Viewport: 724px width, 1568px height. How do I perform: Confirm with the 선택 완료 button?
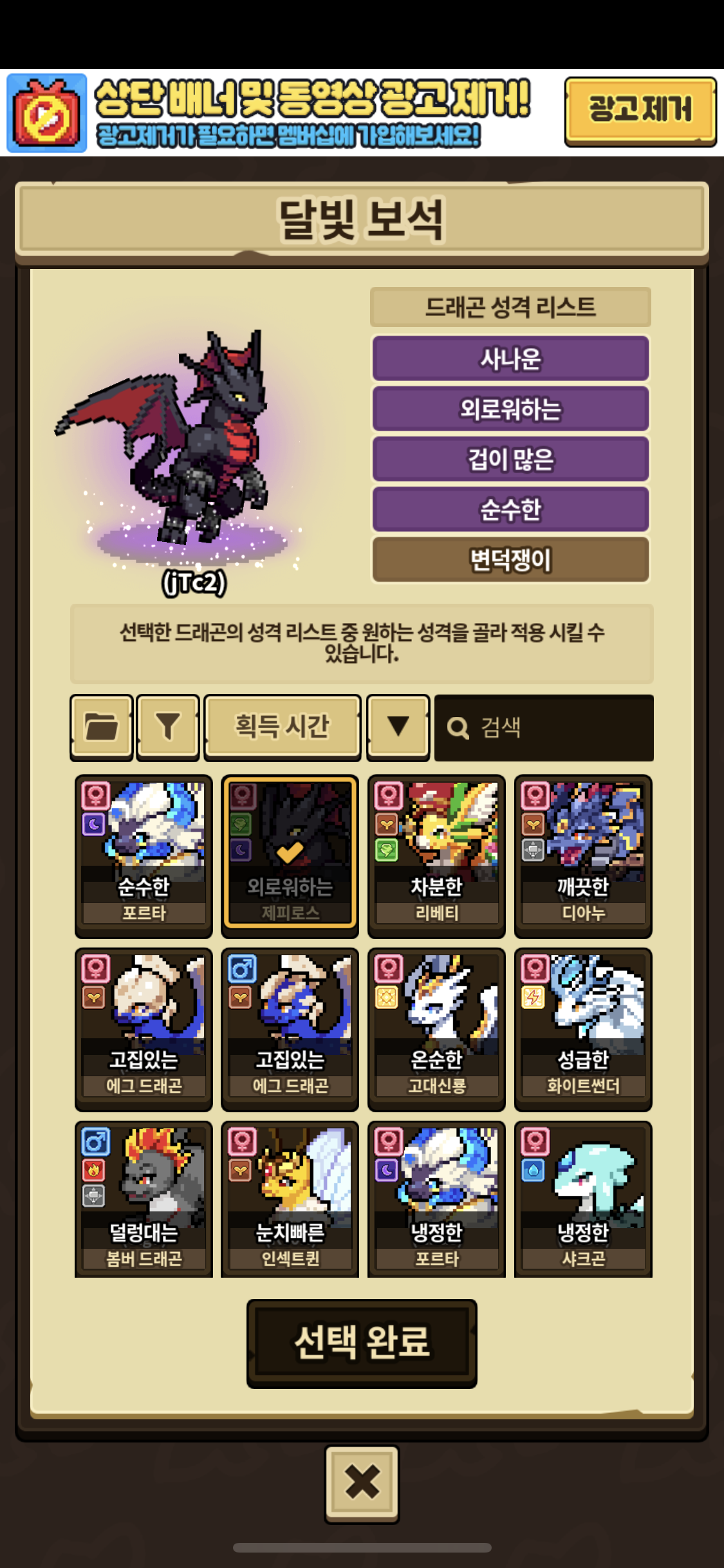(362, 1343)
